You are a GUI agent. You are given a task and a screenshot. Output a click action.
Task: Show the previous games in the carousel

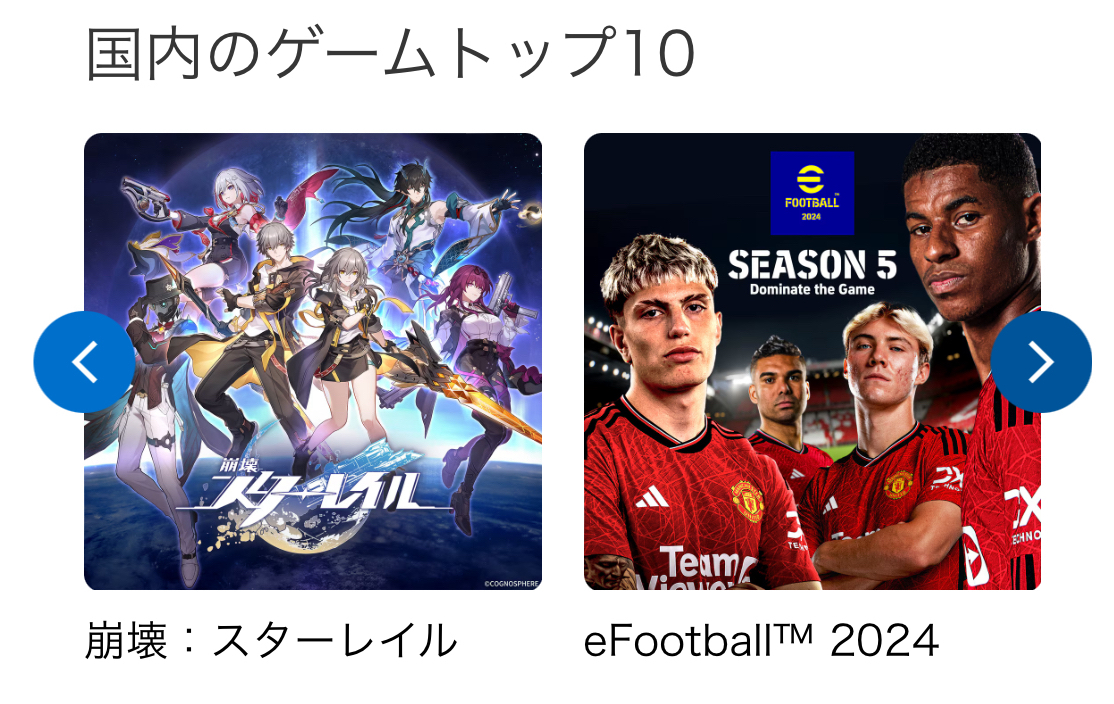coord(84,362)
